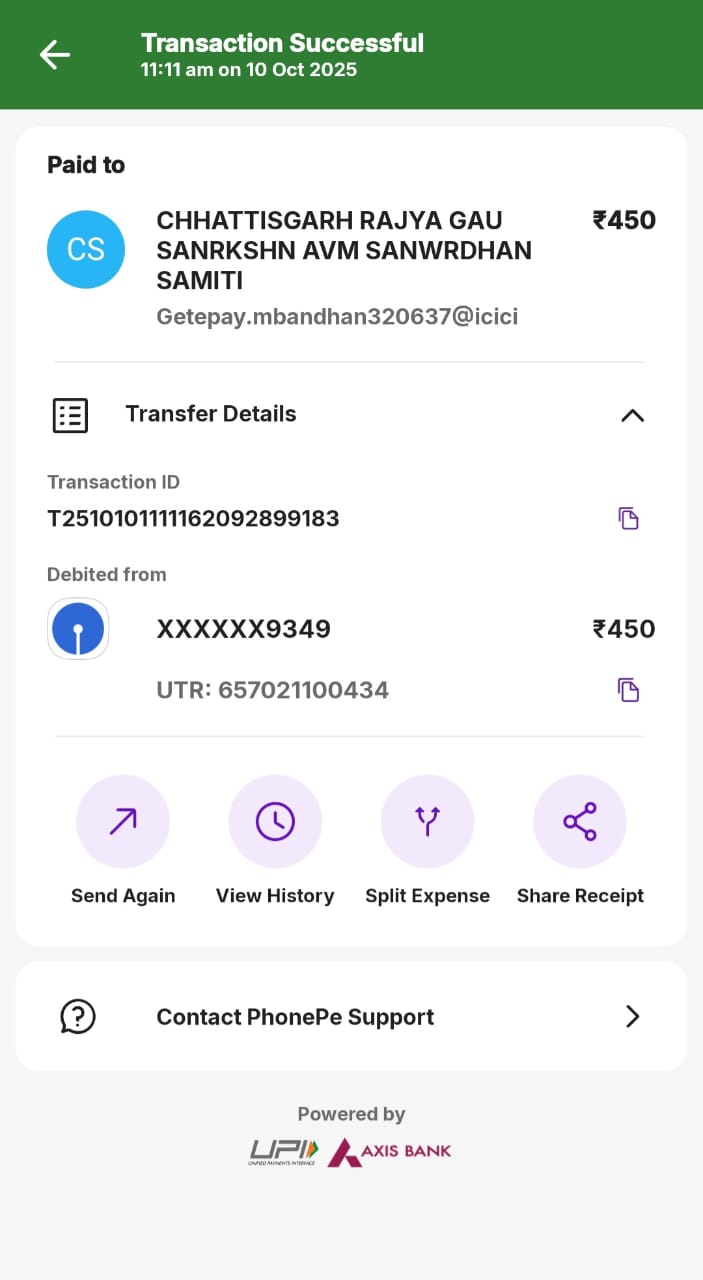Go back using the top arrow
This screenshot has height=1280, width=703.
[x=55, y=55]
